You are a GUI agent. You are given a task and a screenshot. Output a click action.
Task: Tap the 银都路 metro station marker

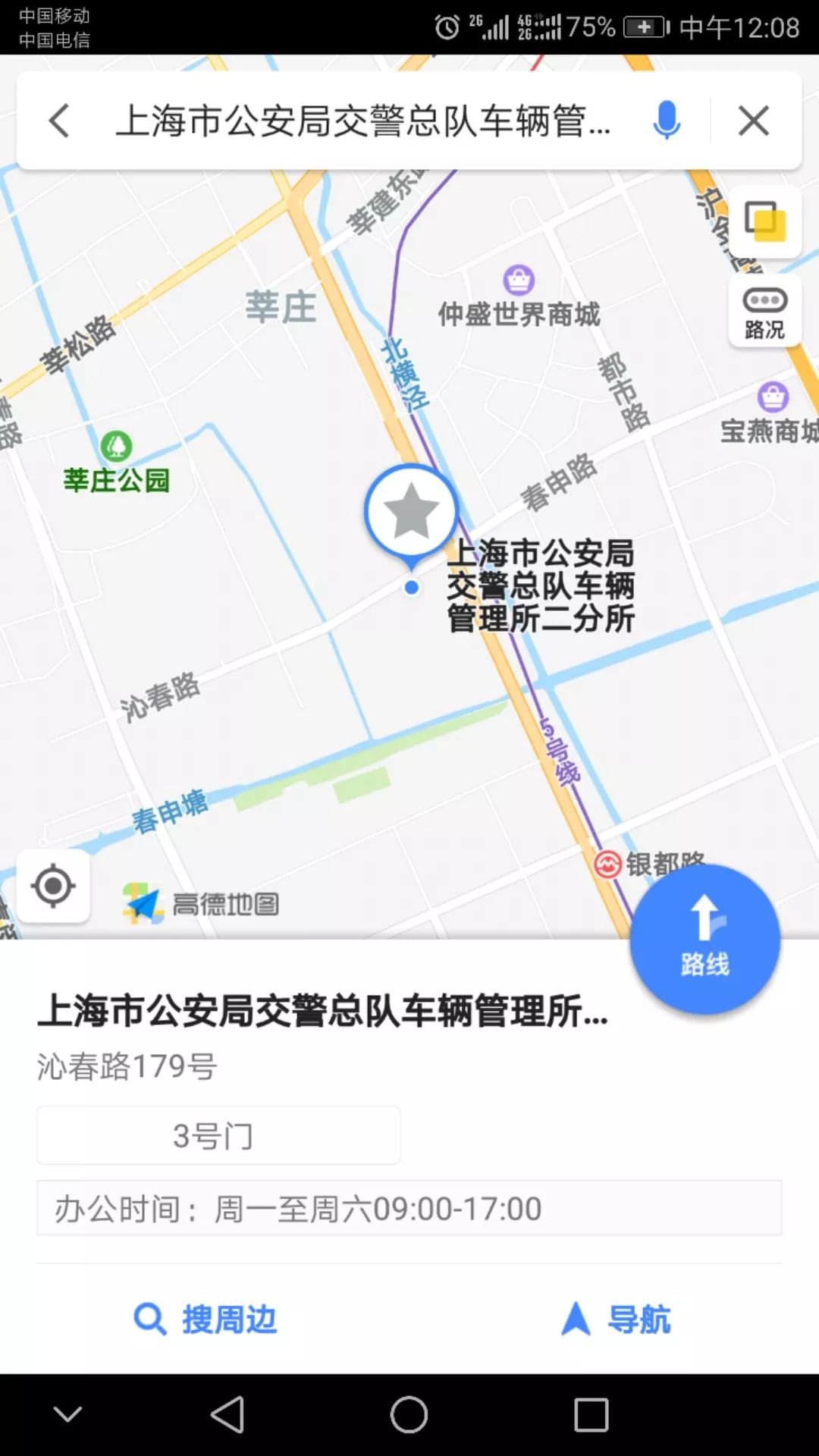click(x=608, y=864)
